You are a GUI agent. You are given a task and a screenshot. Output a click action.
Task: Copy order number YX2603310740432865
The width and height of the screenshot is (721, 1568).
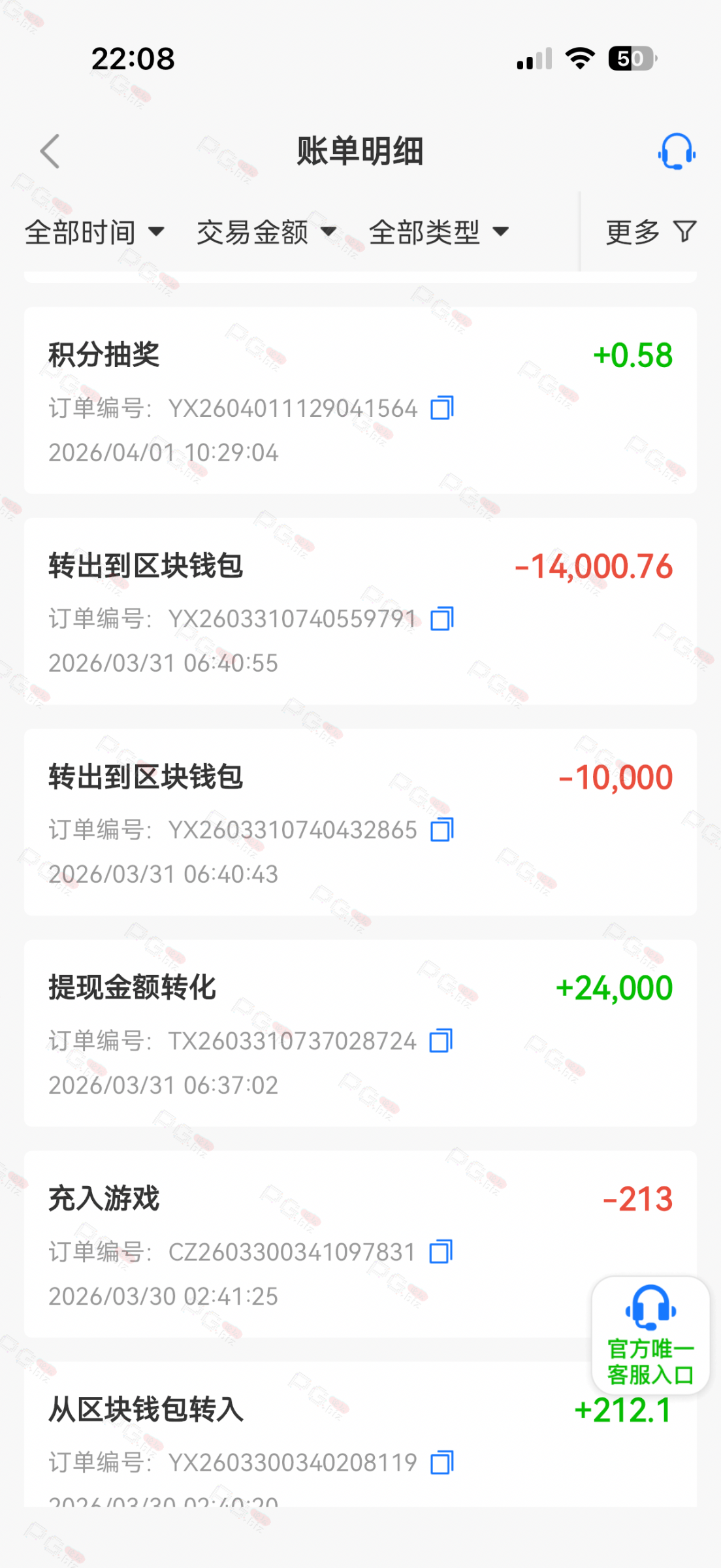[442, 830]
